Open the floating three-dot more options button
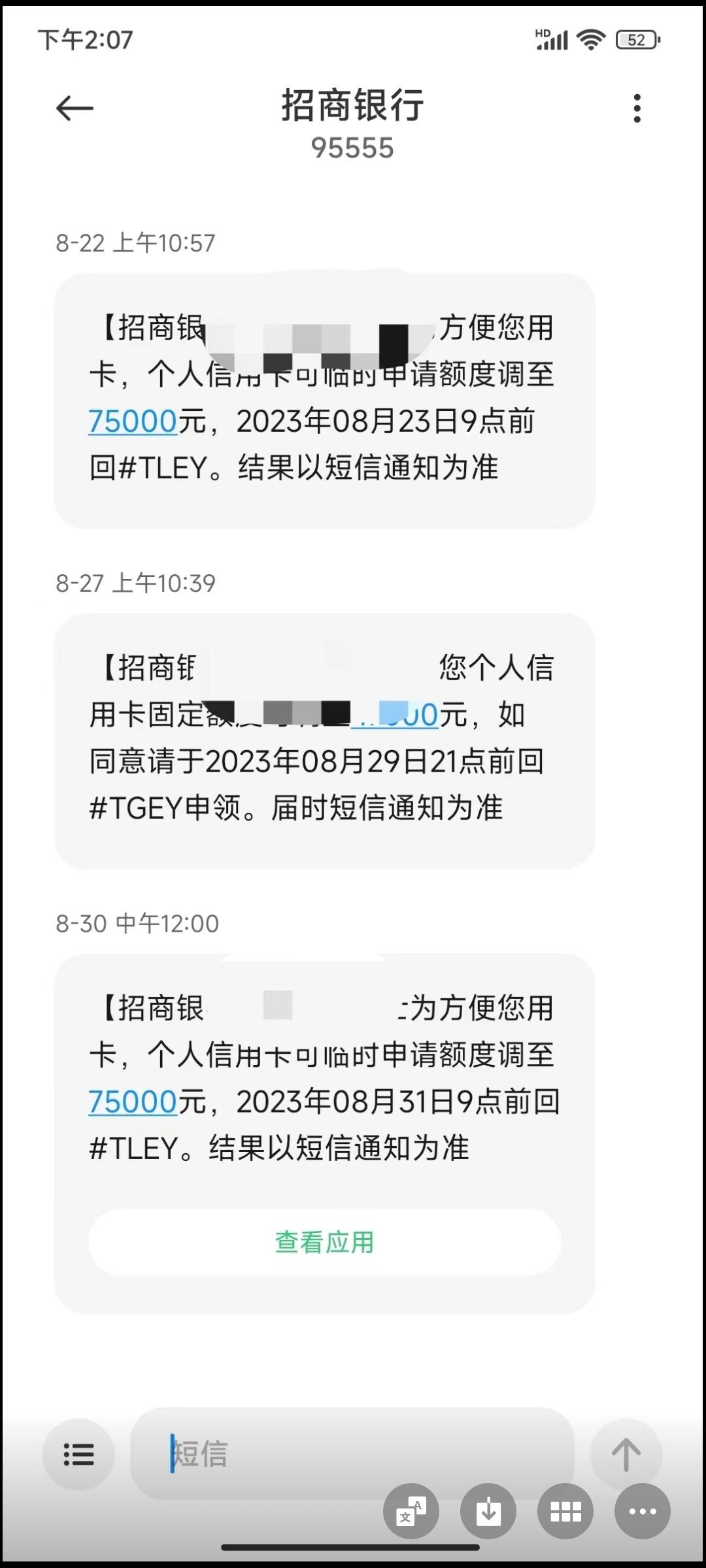This screenshot has height=1568, width=706. point(643,1511)
